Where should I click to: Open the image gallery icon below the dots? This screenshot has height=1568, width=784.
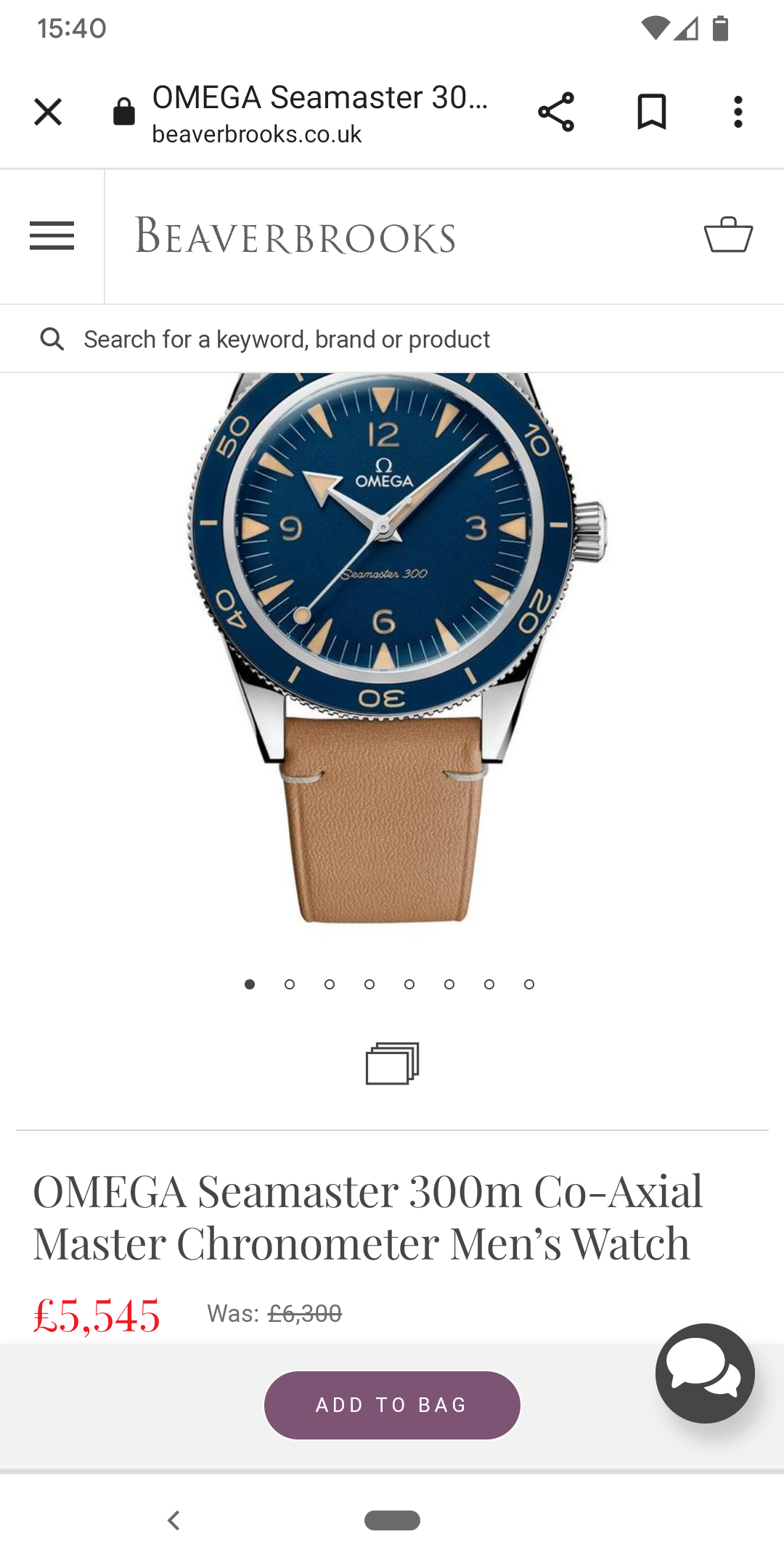pos(392,1063)
